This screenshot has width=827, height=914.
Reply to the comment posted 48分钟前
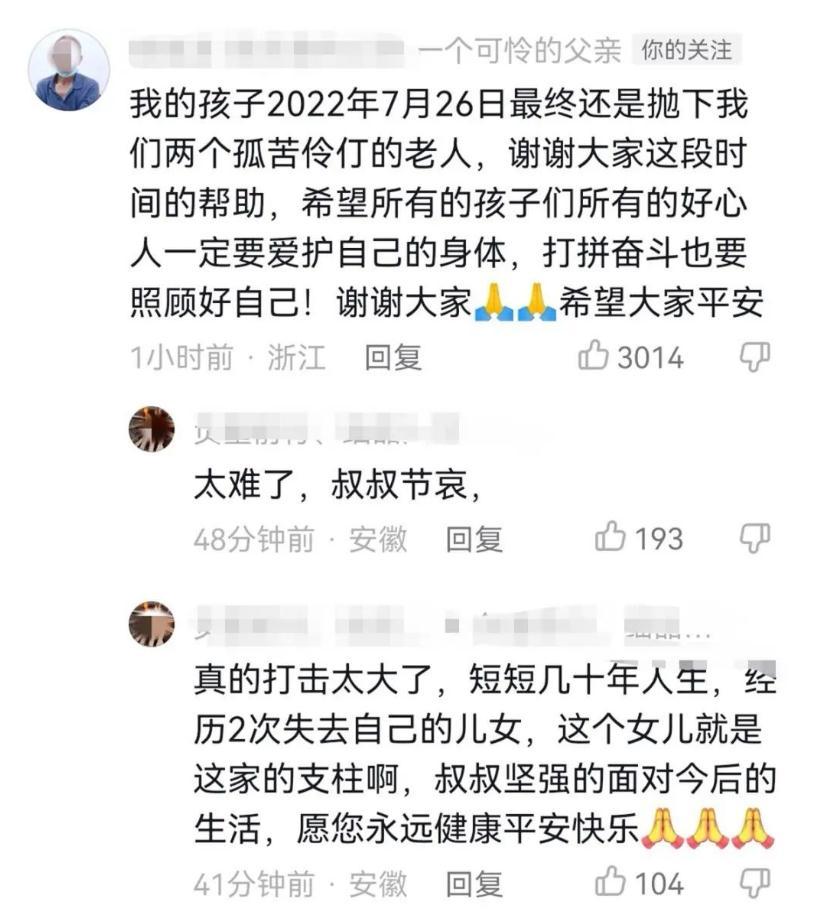click(x=473, y=540)
